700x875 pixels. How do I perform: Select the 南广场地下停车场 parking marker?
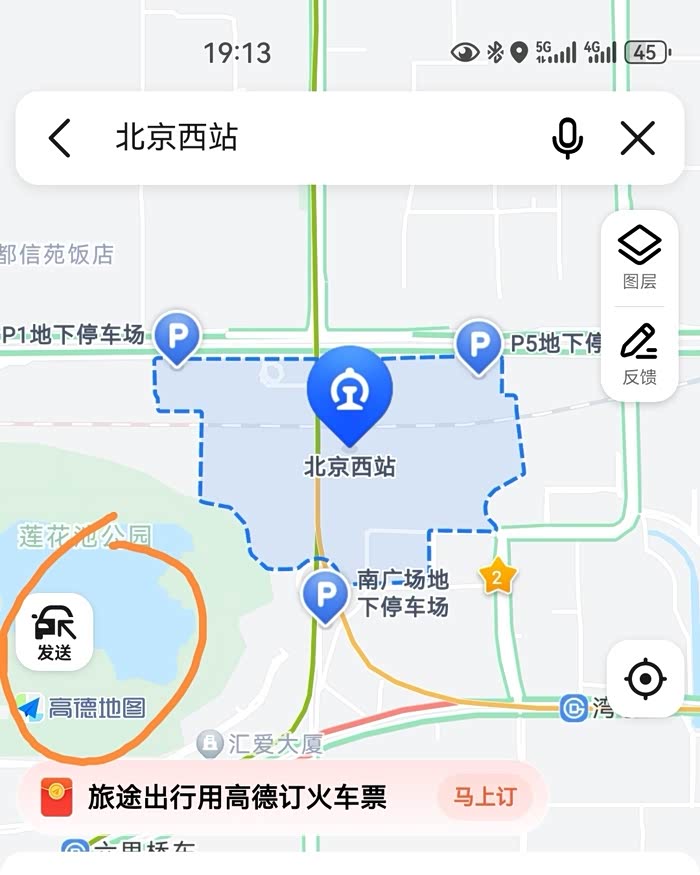(325, 595)
